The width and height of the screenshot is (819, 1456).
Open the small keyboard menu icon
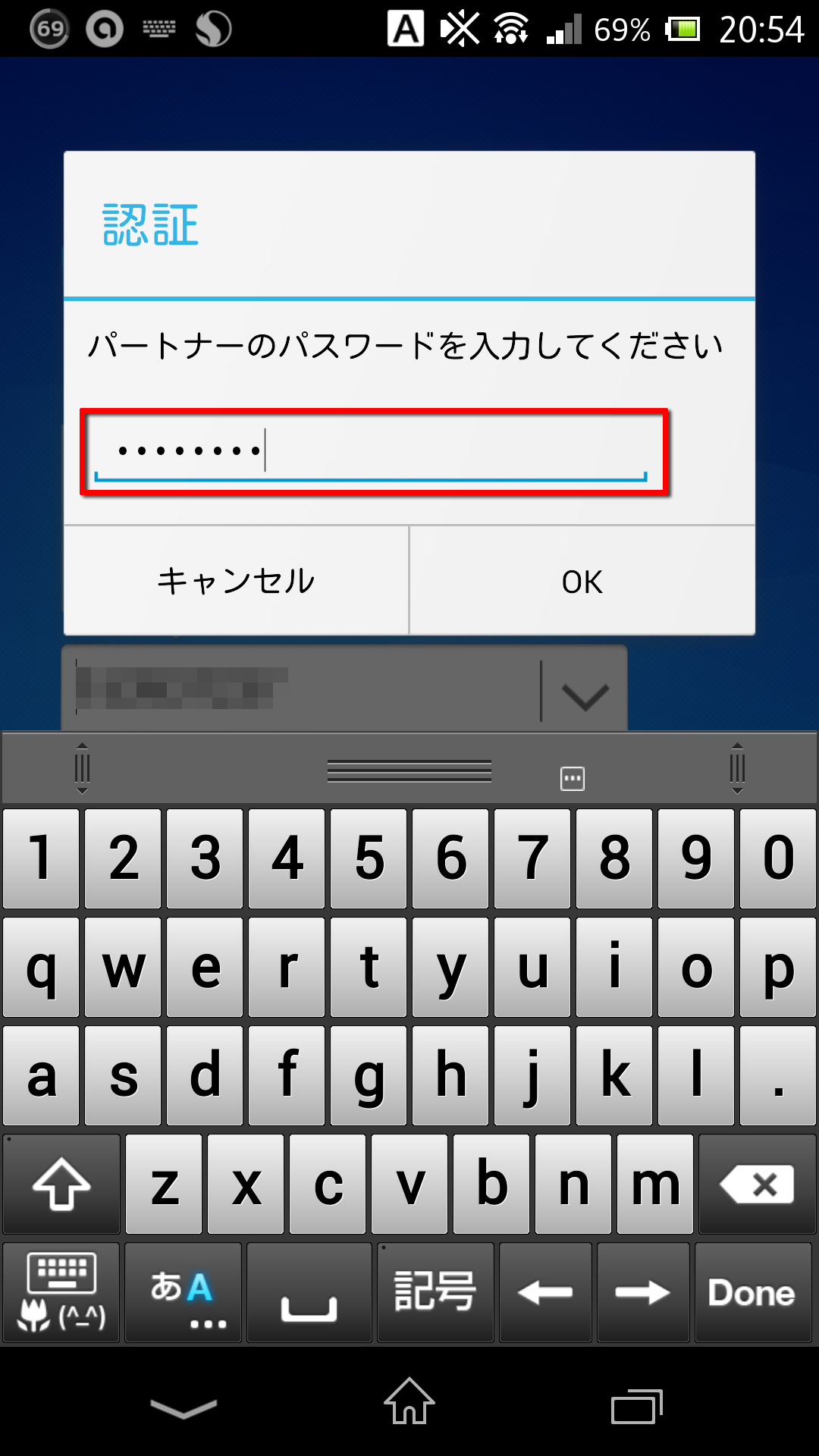pyautogui.click(x=573, y=778)
